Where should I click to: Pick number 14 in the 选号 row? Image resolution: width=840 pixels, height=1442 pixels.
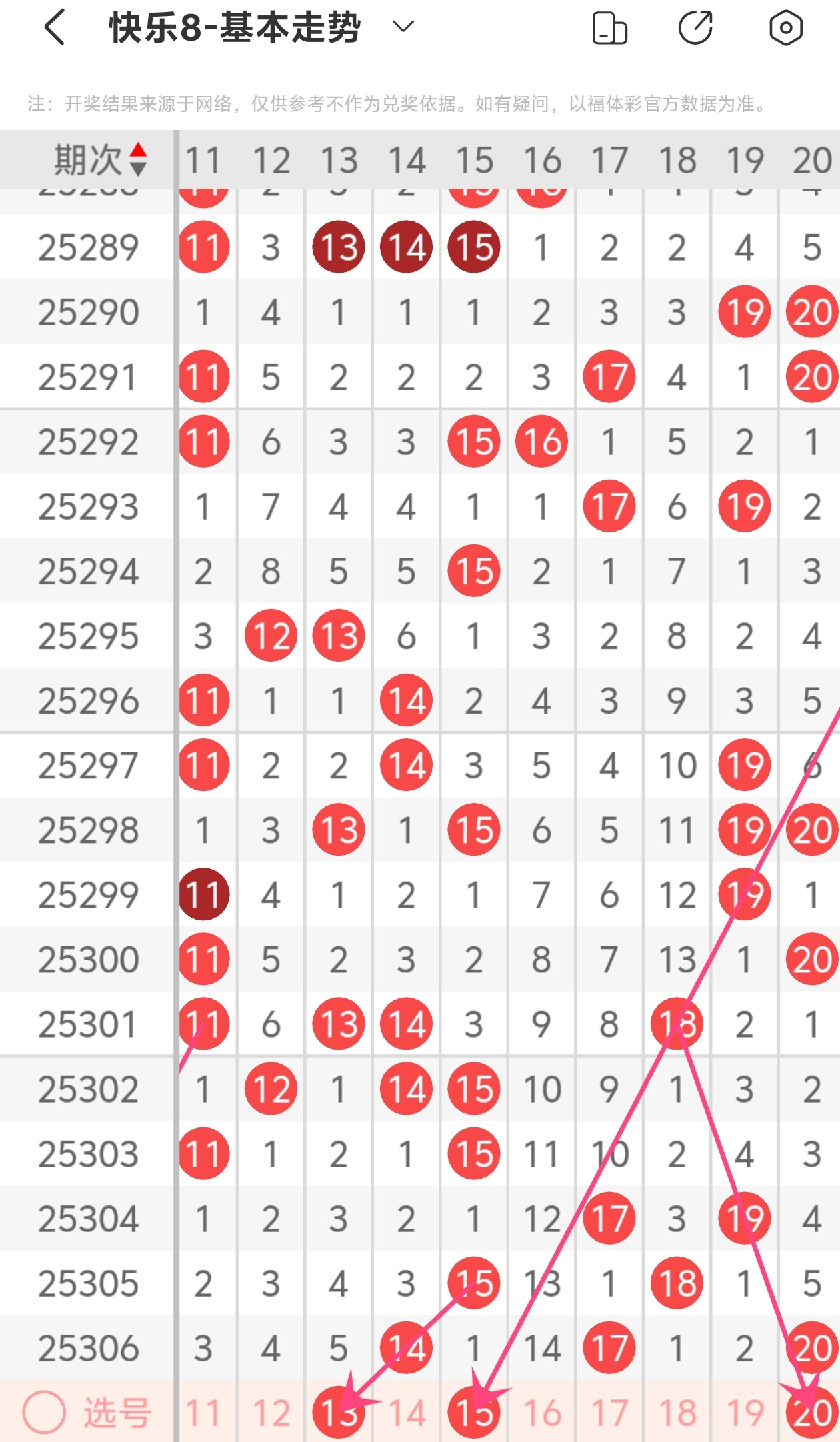407,1413
